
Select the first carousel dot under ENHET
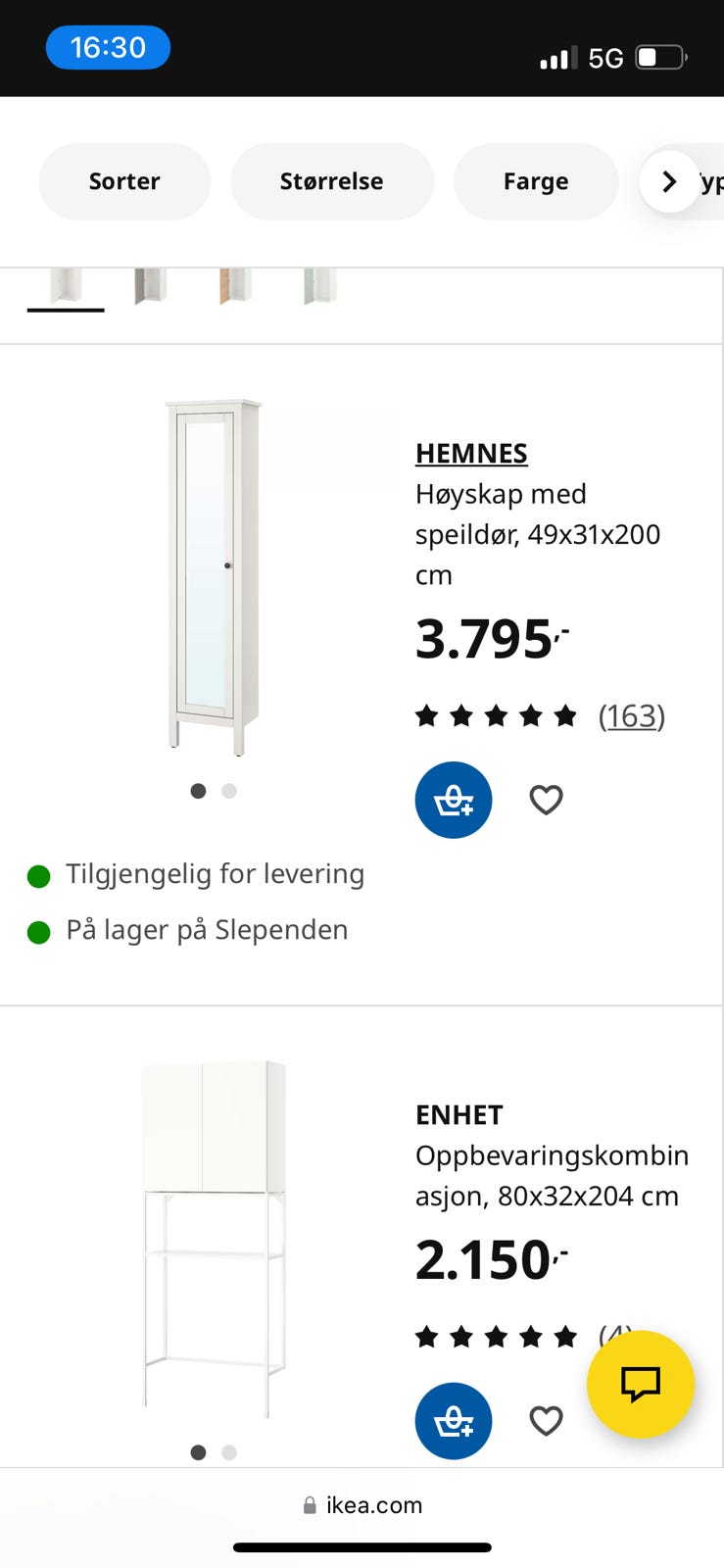pos(198,1452)
